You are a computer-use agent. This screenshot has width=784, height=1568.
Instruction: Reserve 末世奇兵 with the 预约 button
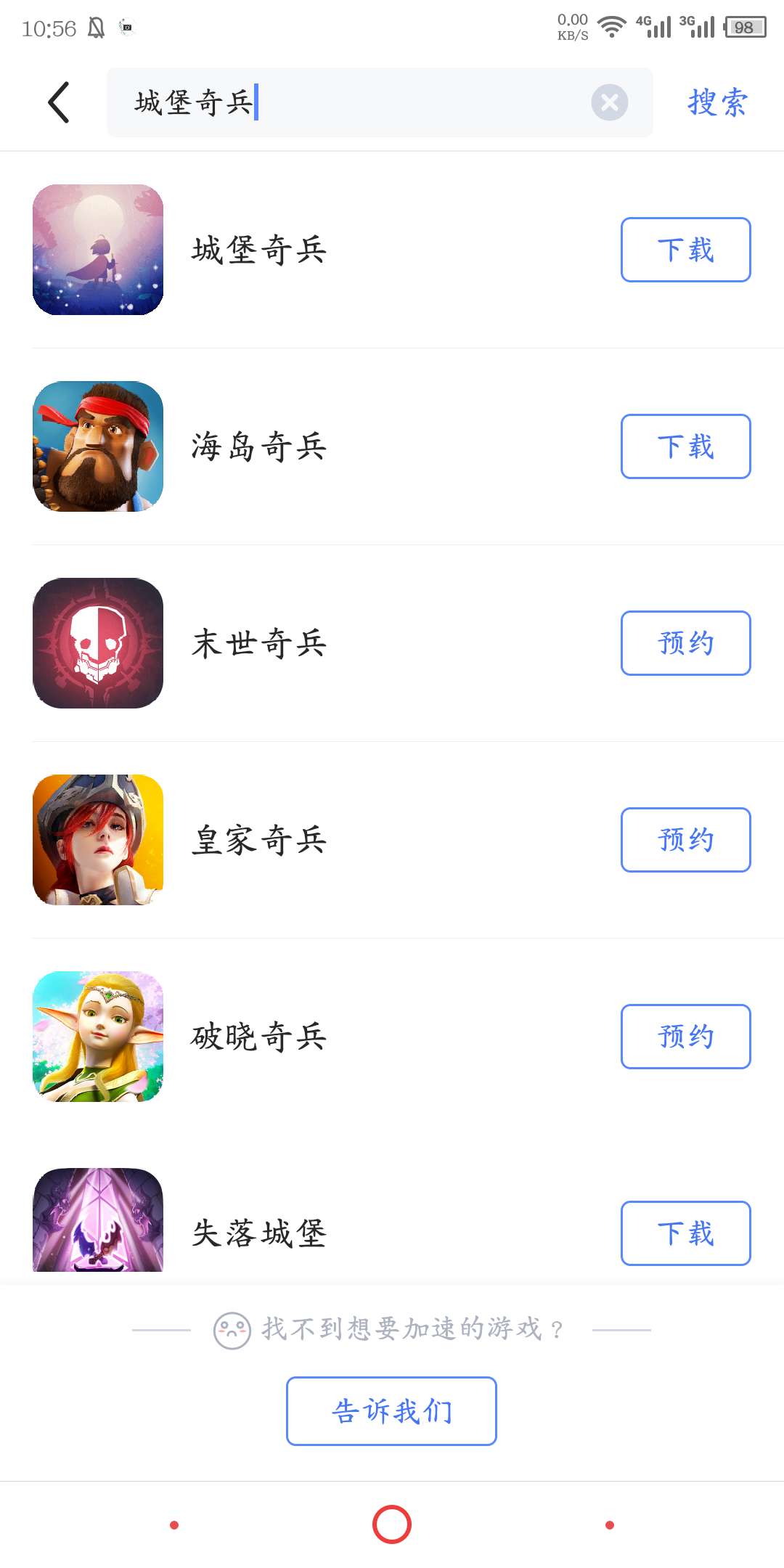point(685,643)
